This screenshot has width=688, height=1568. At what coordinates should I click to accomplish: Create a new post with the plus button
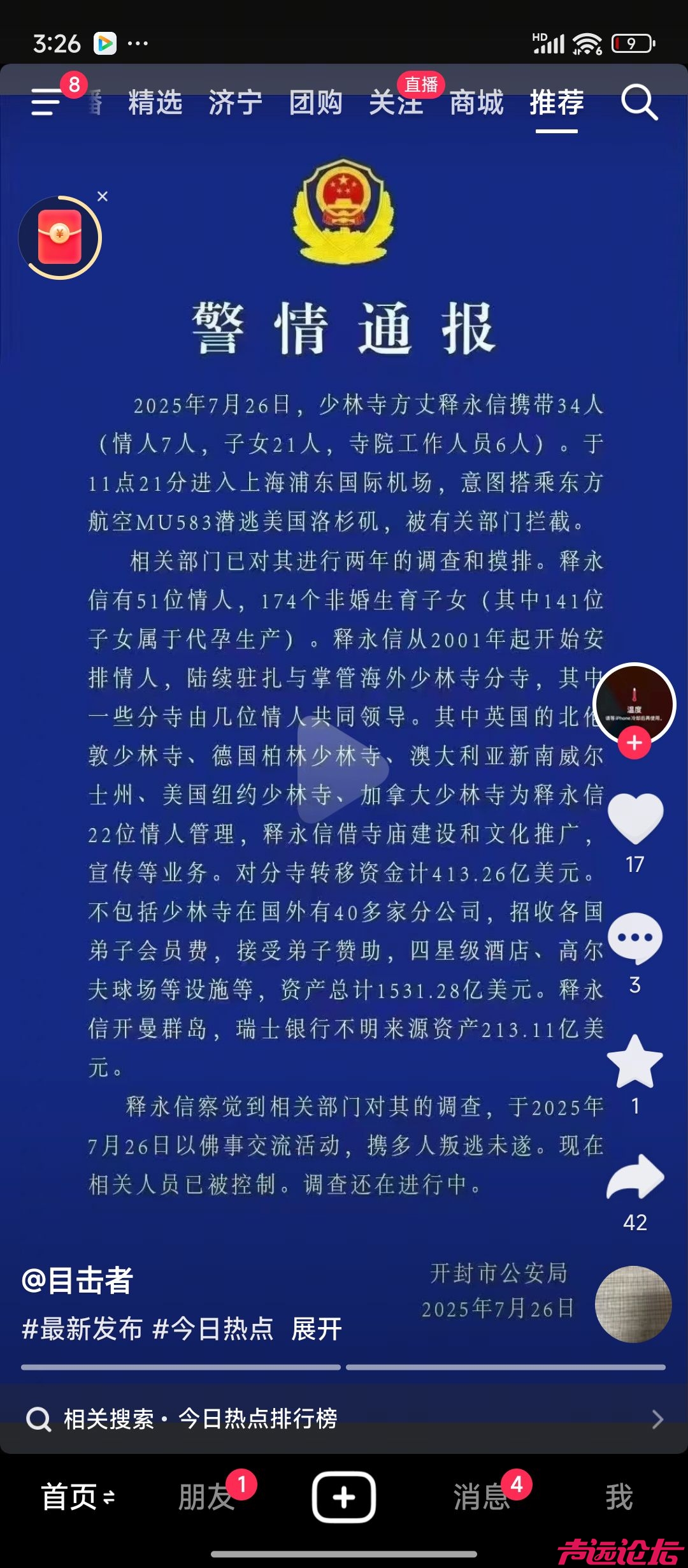pos(343,1497)
